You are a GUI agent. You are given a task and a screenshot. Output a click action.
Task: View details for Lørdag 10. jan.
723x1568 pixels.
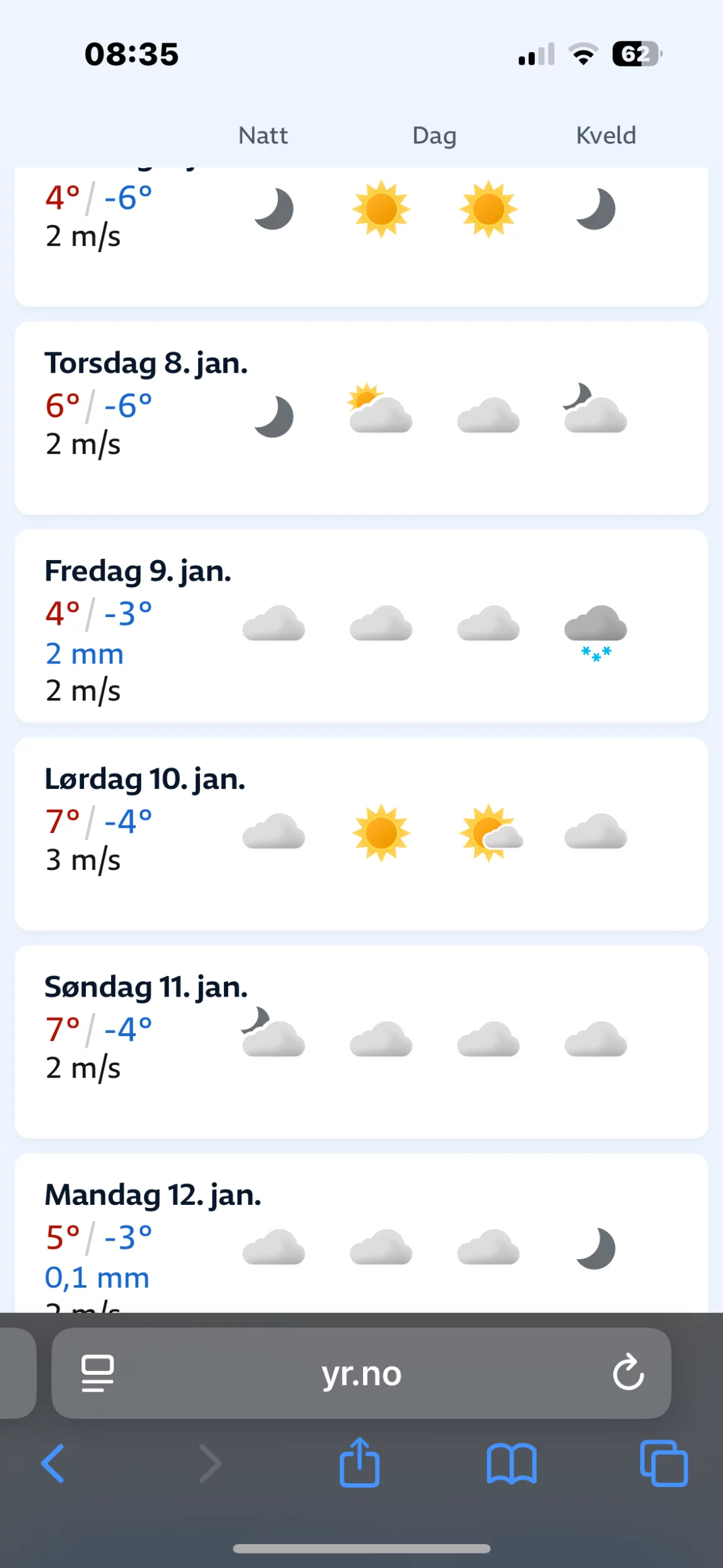click(x=361, y=834)
